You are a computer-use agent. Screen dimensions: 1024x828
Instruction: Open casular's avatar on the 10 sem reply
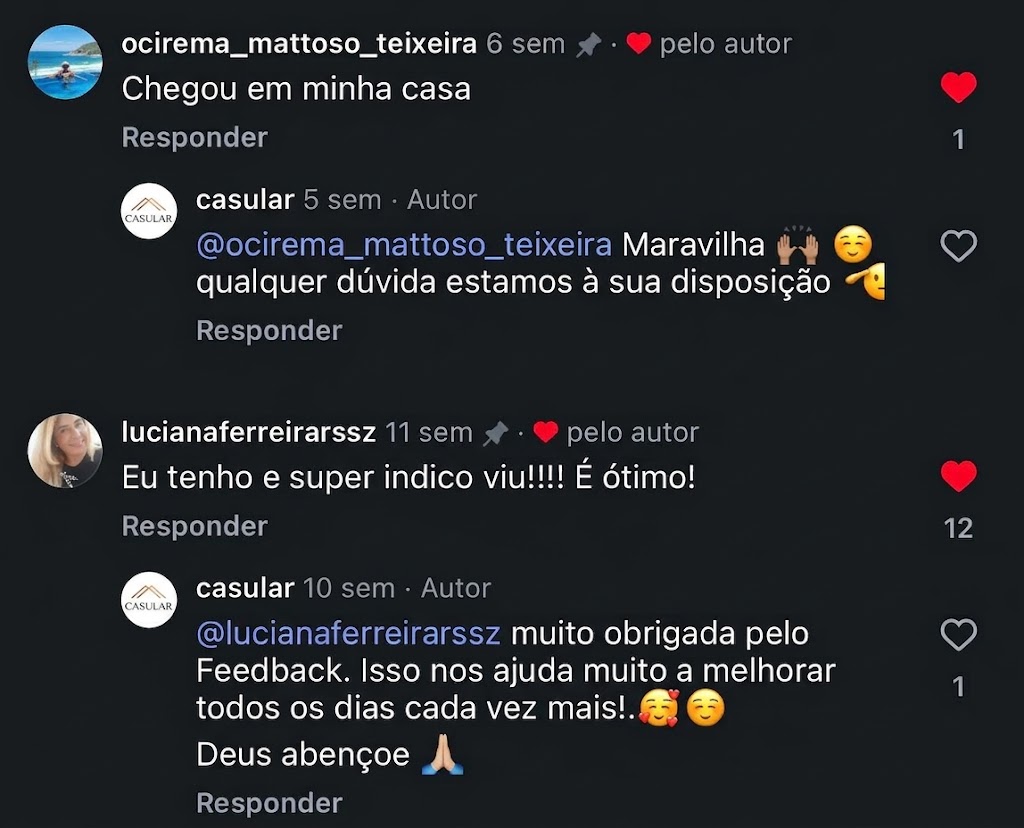pyautogui.click(x=149, y=599)
